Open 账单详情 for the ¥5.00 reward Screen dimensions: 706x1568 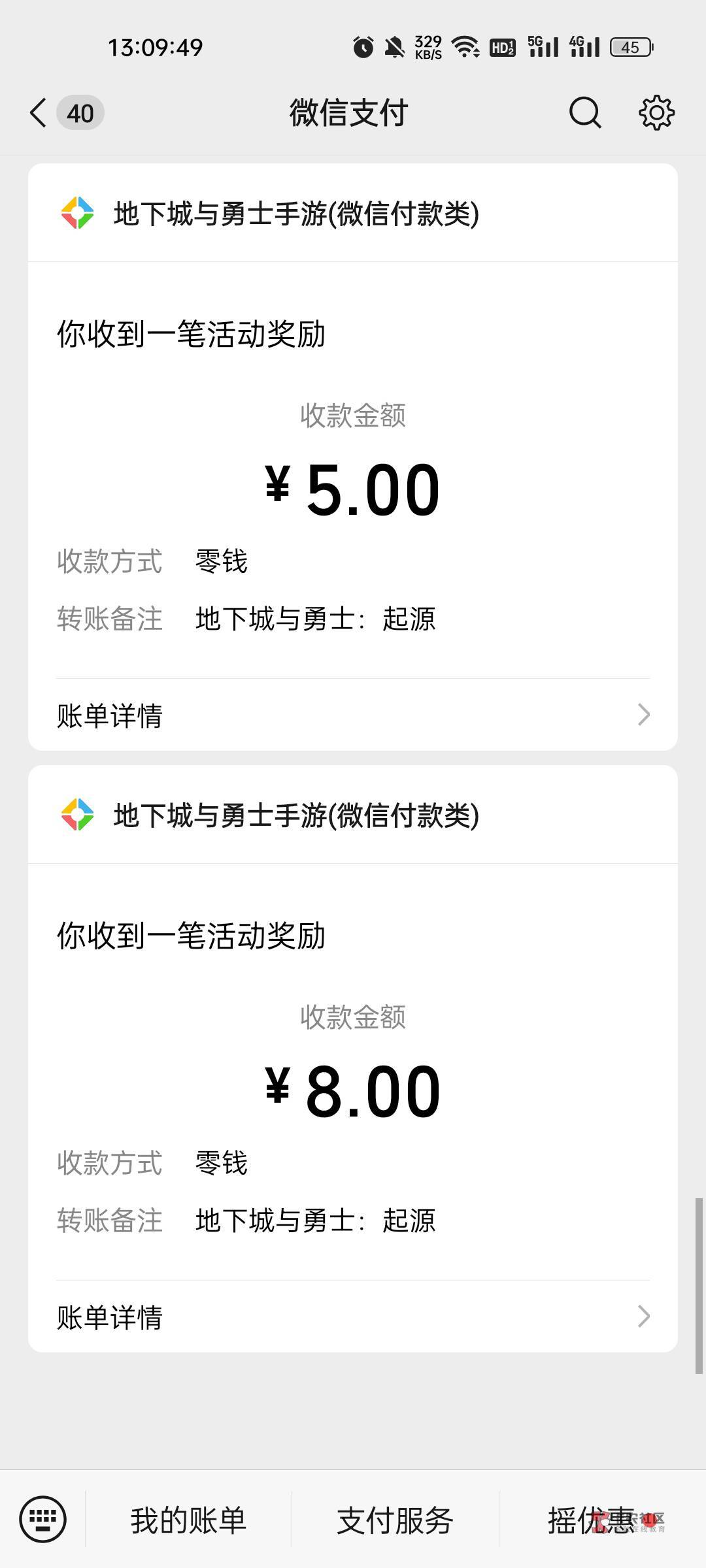point(353,715)
